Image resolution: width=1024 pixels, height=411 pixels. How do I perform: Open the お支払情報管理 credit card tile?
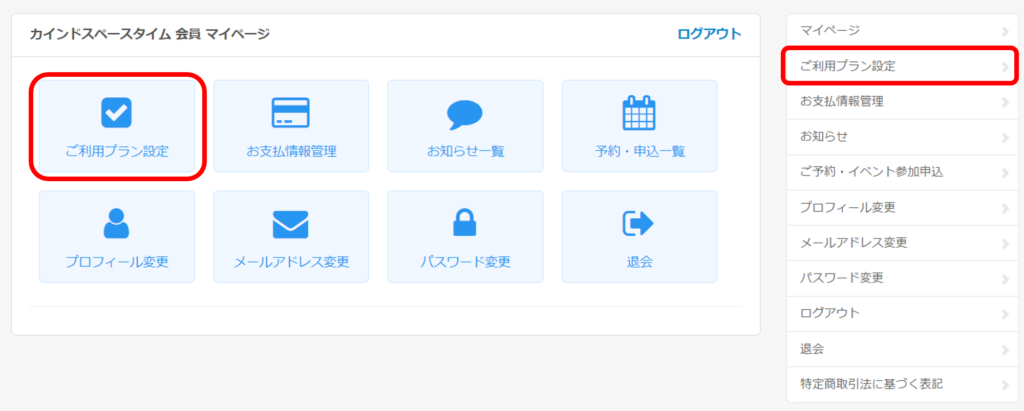[x=291, y=126]
